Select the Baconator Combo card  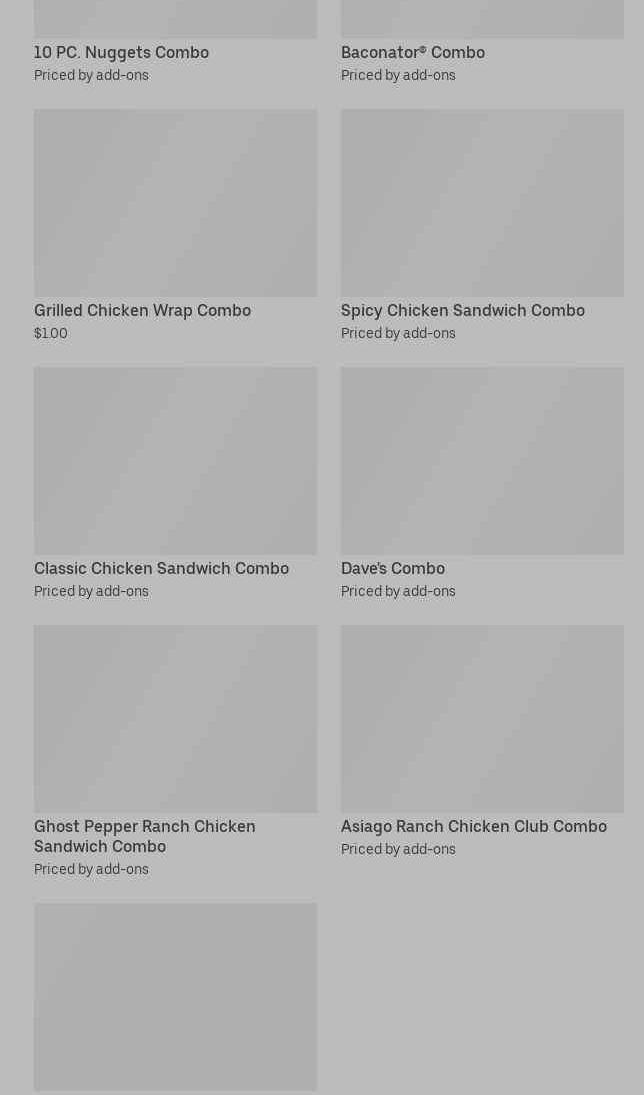click(x=412, y=52)
